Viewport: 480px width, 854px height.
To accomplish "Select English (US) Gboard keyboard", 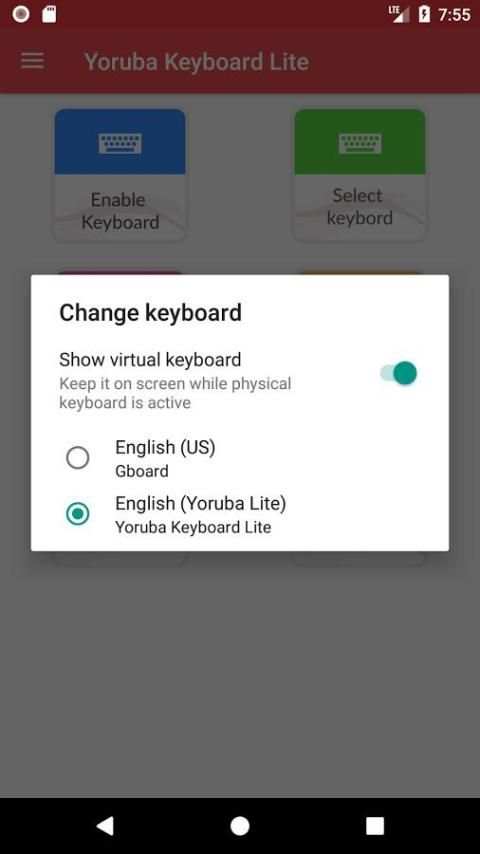I will (240, 458).
